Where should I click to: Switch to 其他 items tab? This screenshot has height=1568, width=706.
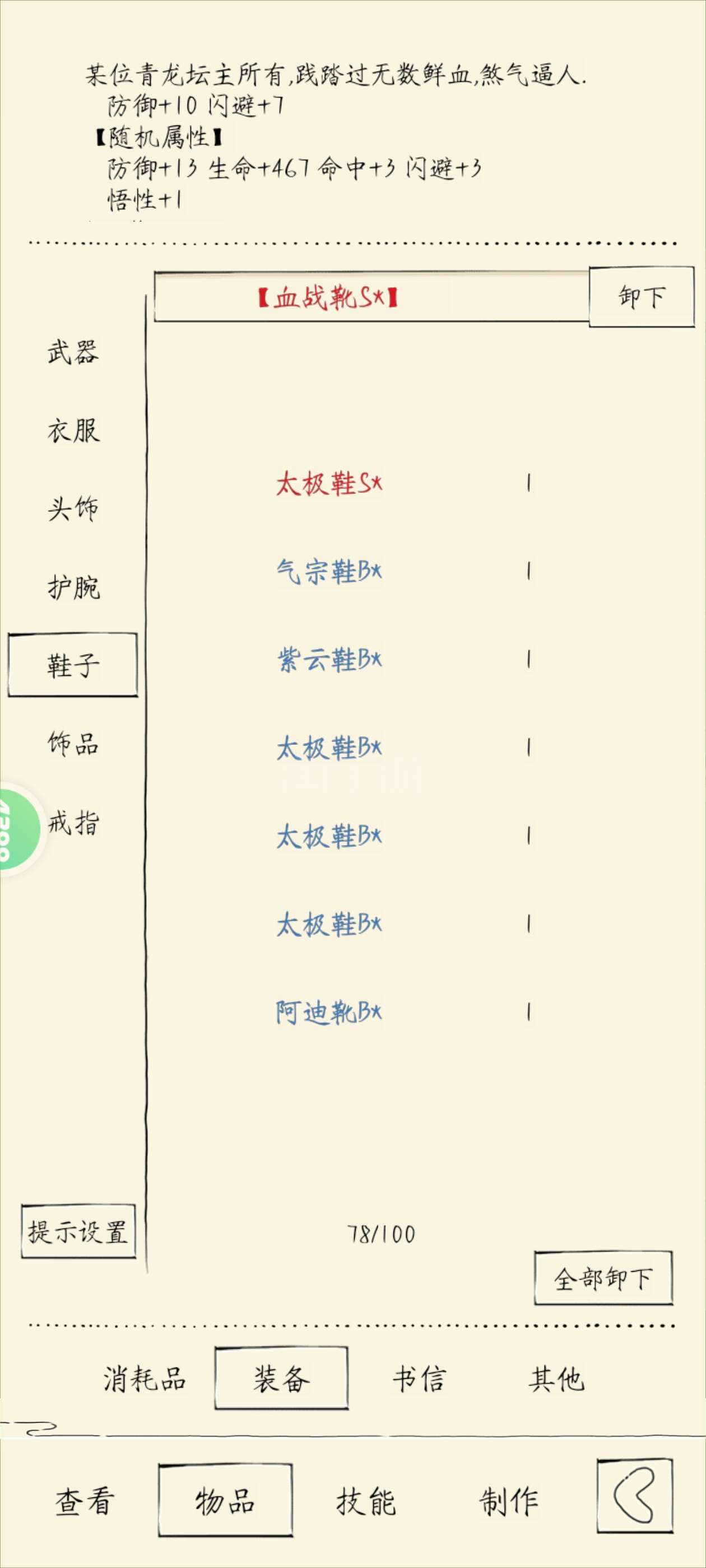(557, 1378)
